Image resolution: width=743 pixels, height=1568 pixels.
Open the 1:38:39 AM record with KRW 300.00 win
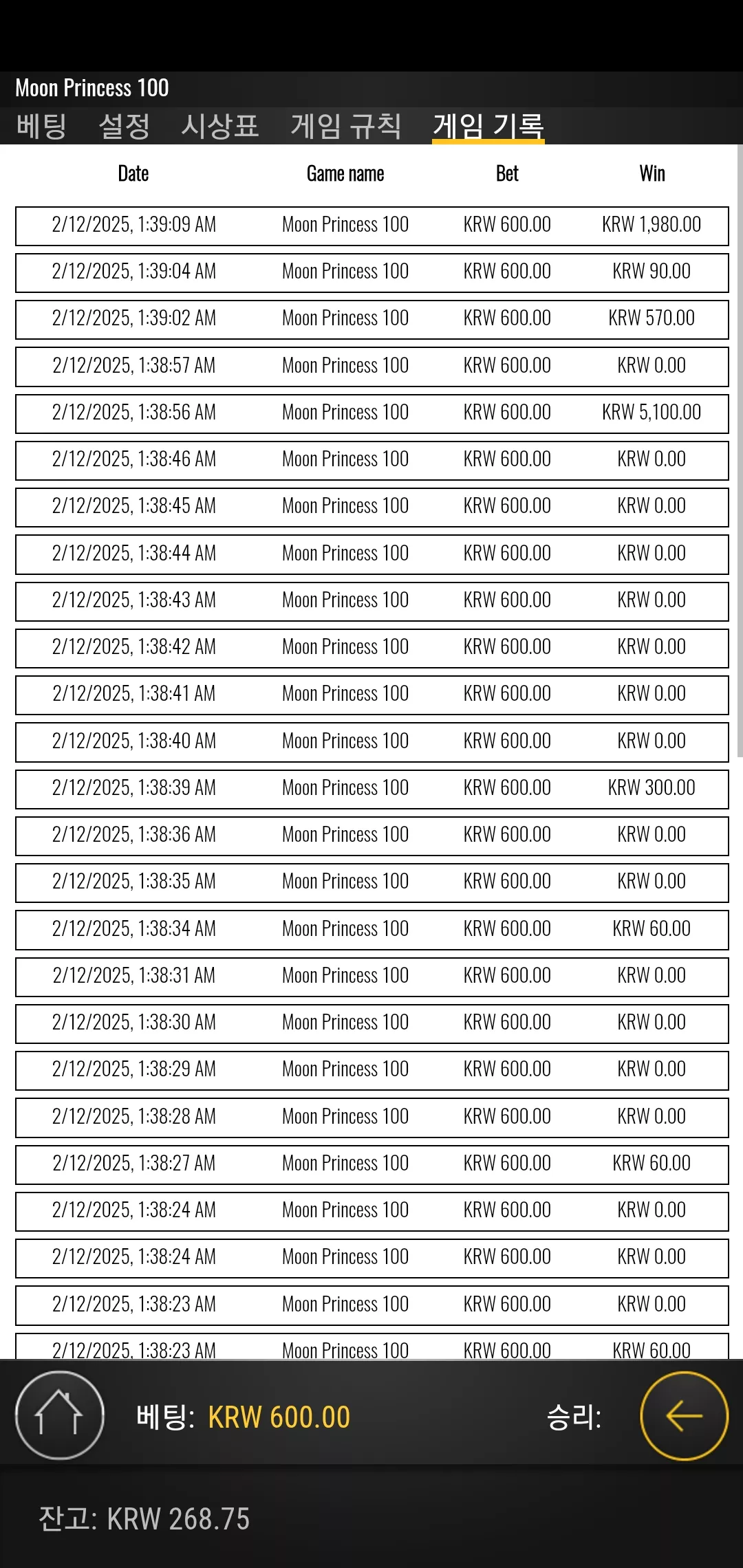(372, 789)
